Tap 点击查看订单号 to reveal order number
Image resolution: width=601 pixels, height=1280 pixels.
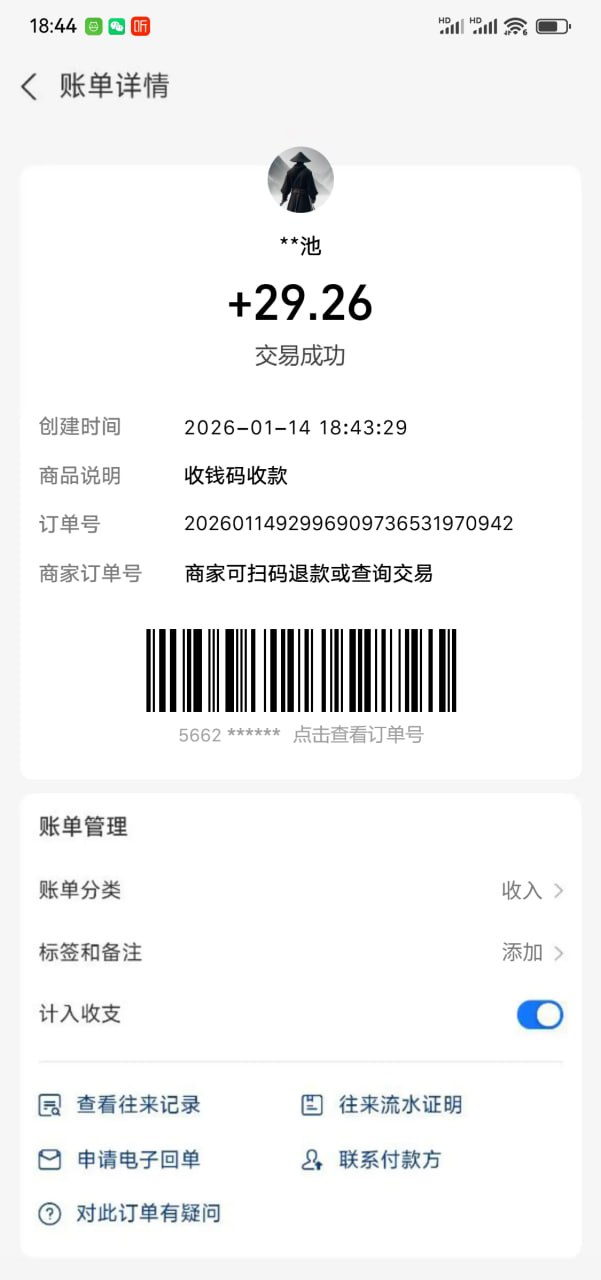[358, 735]
